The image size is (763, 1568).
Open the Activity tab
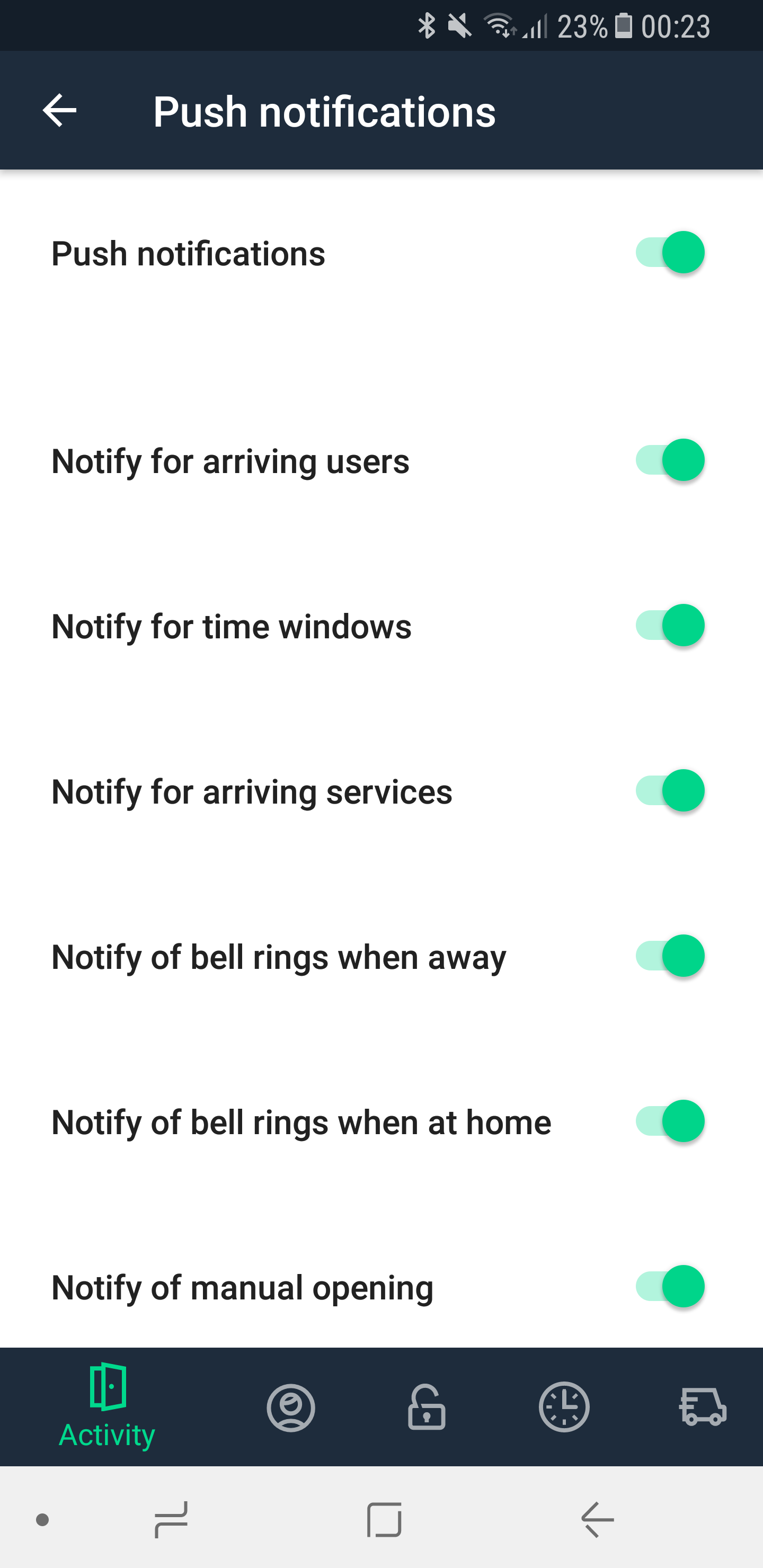coord(107,1406)
